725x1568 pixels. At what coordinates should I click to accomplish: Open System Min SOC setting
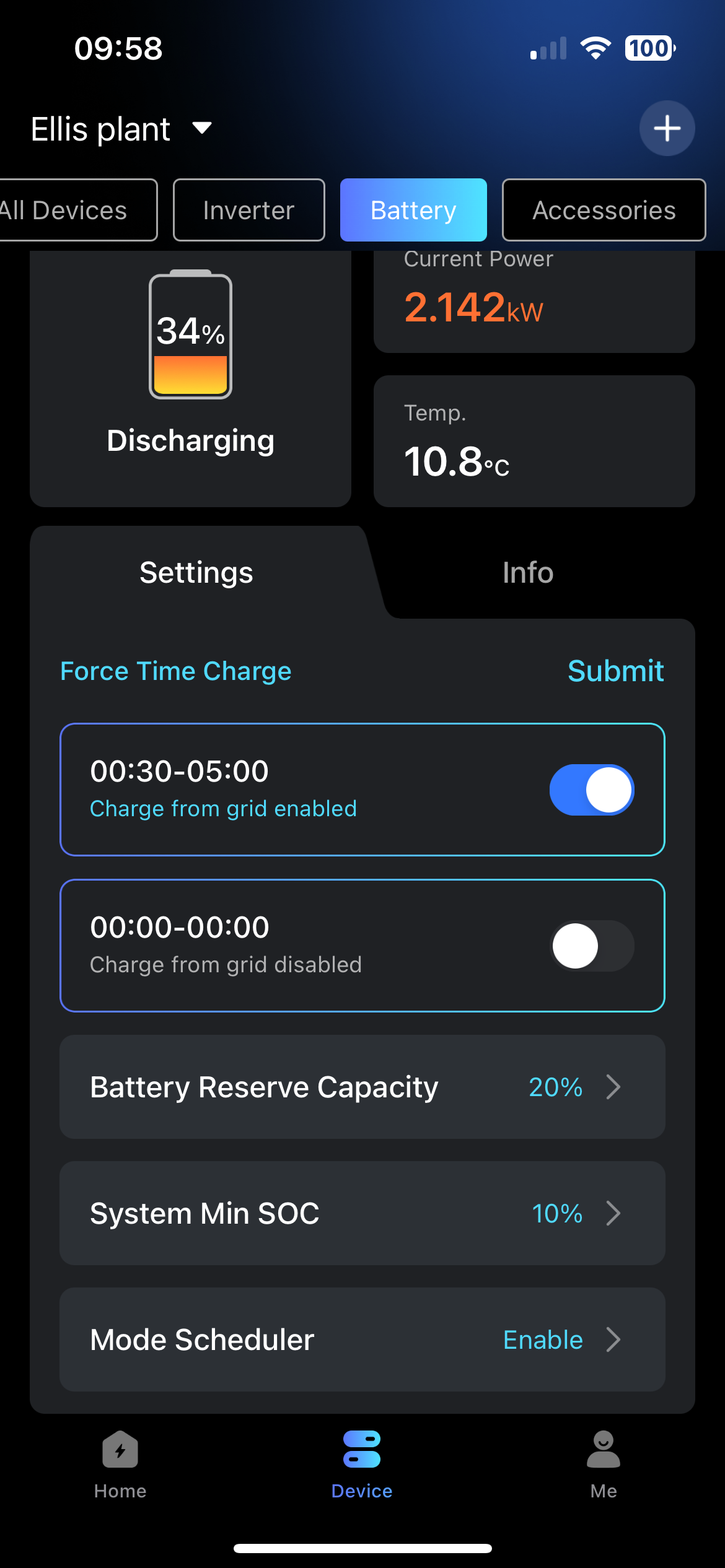pos(362,1213)
